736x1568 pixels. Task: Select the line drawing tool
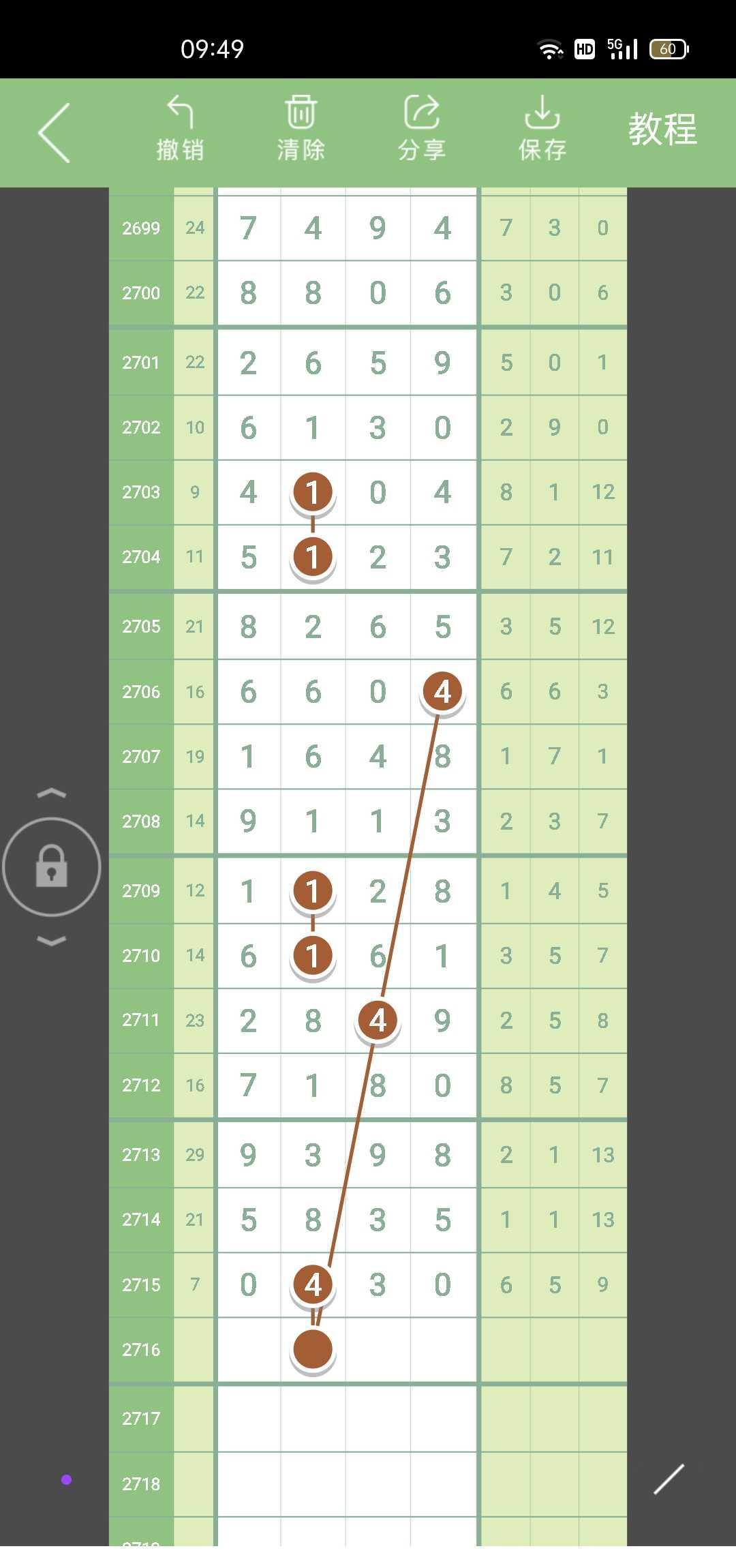(x=669, y=1479)
